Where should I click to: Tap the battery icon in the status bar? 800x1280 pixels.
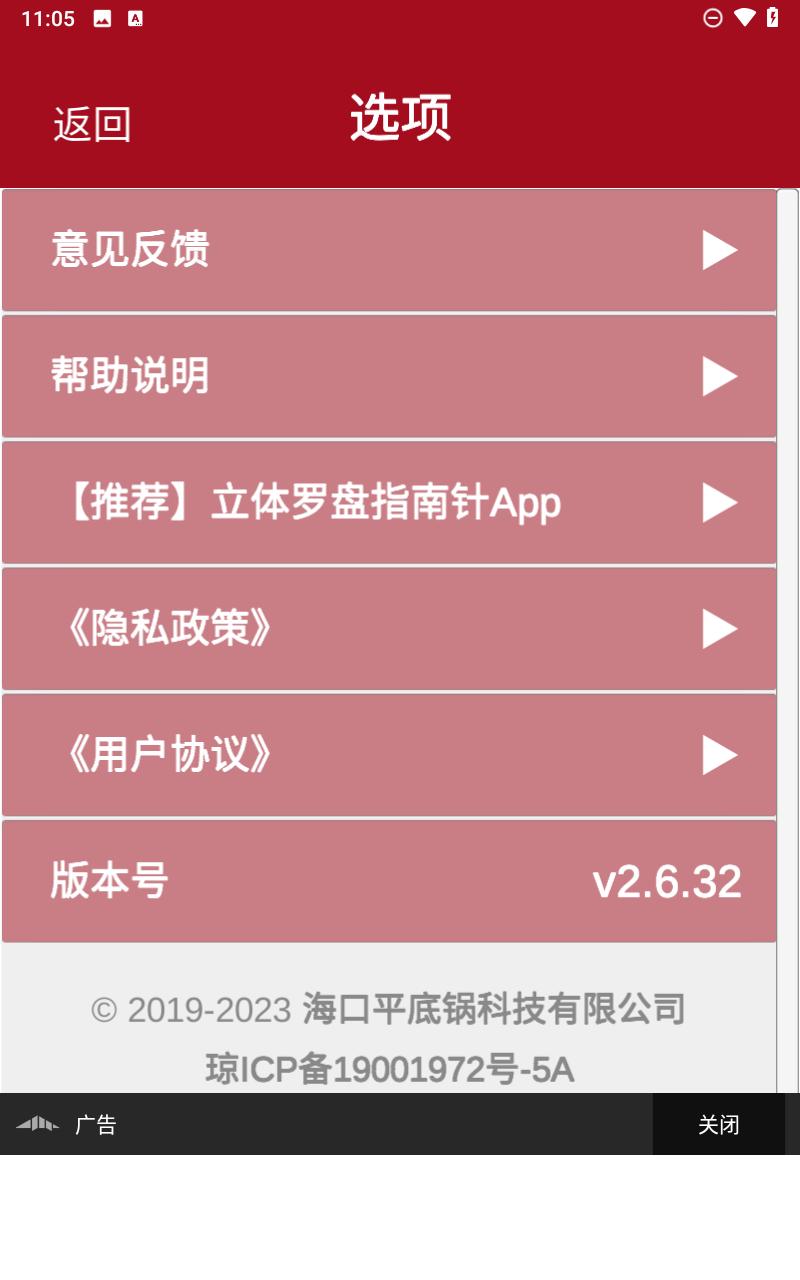coord(771,17)
